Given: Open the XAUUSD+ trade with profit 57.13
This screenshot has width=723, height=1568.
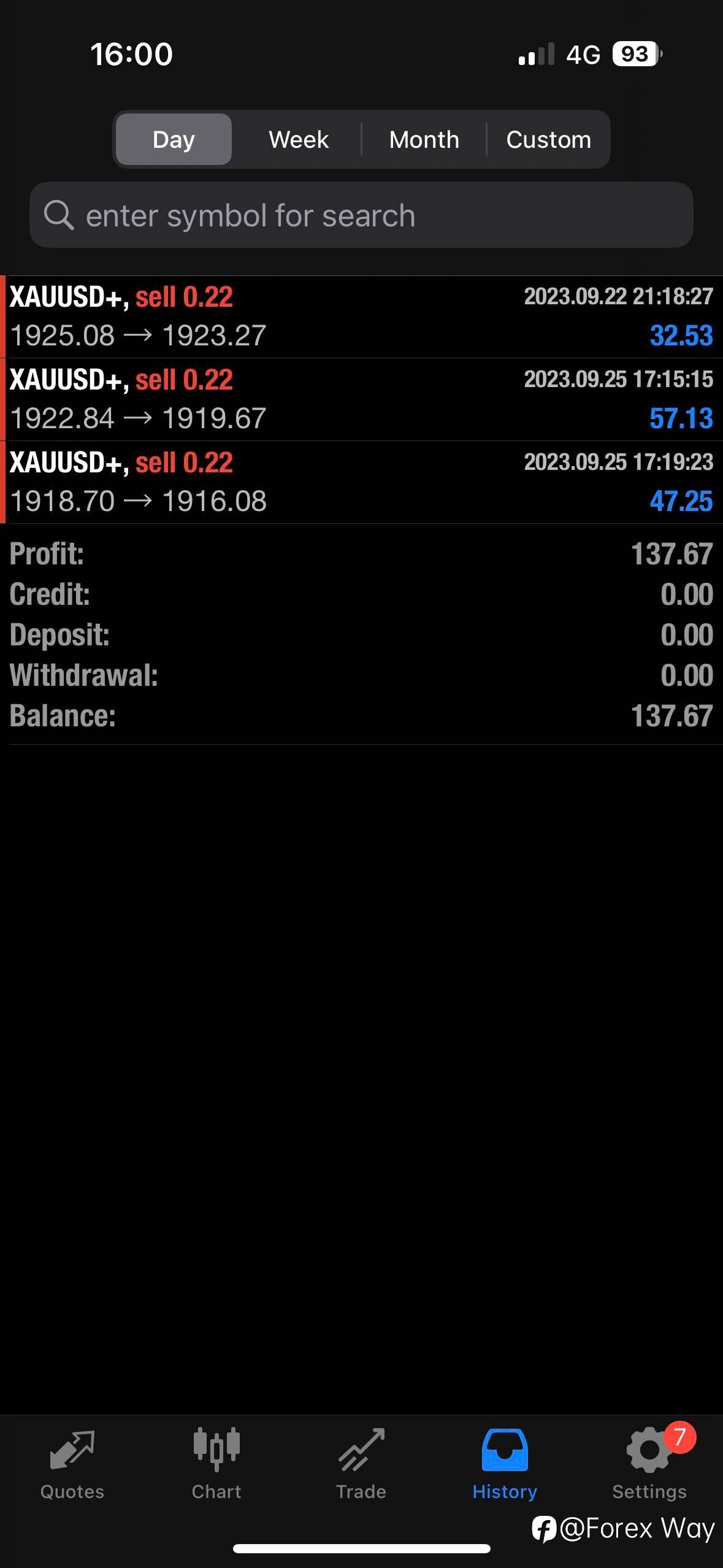Looking at the screenshot, I should [361, 399].
